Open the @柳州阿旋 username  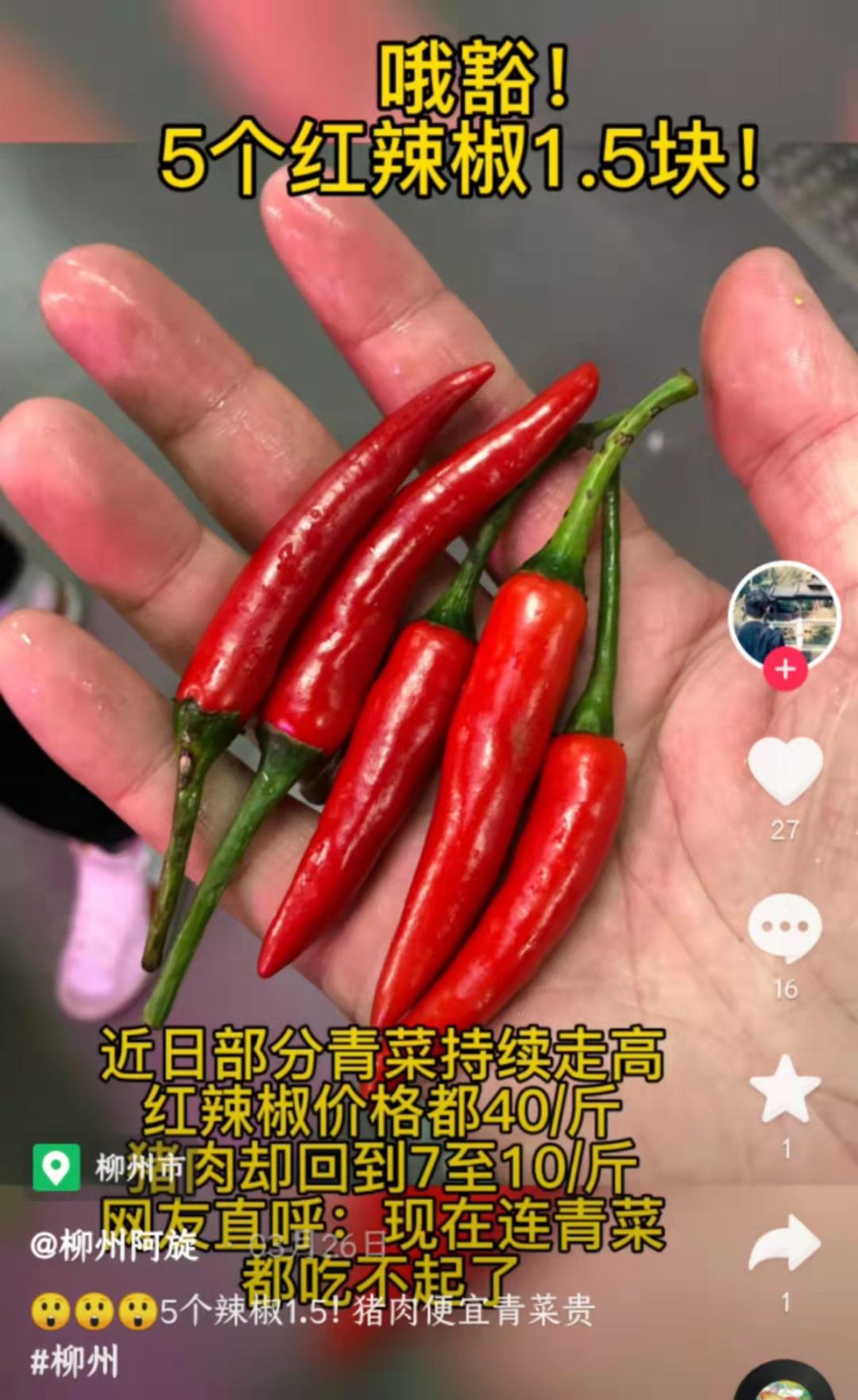[x=114, y=1244]
